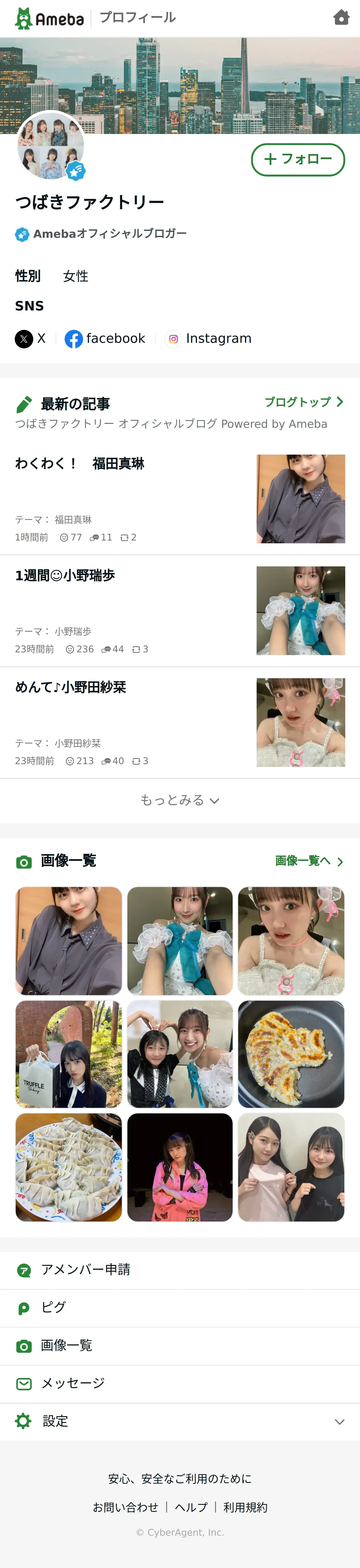Open the facebook SNS link
The height and width of the screenshot is (1568, 360).
(x=105, y=338)
